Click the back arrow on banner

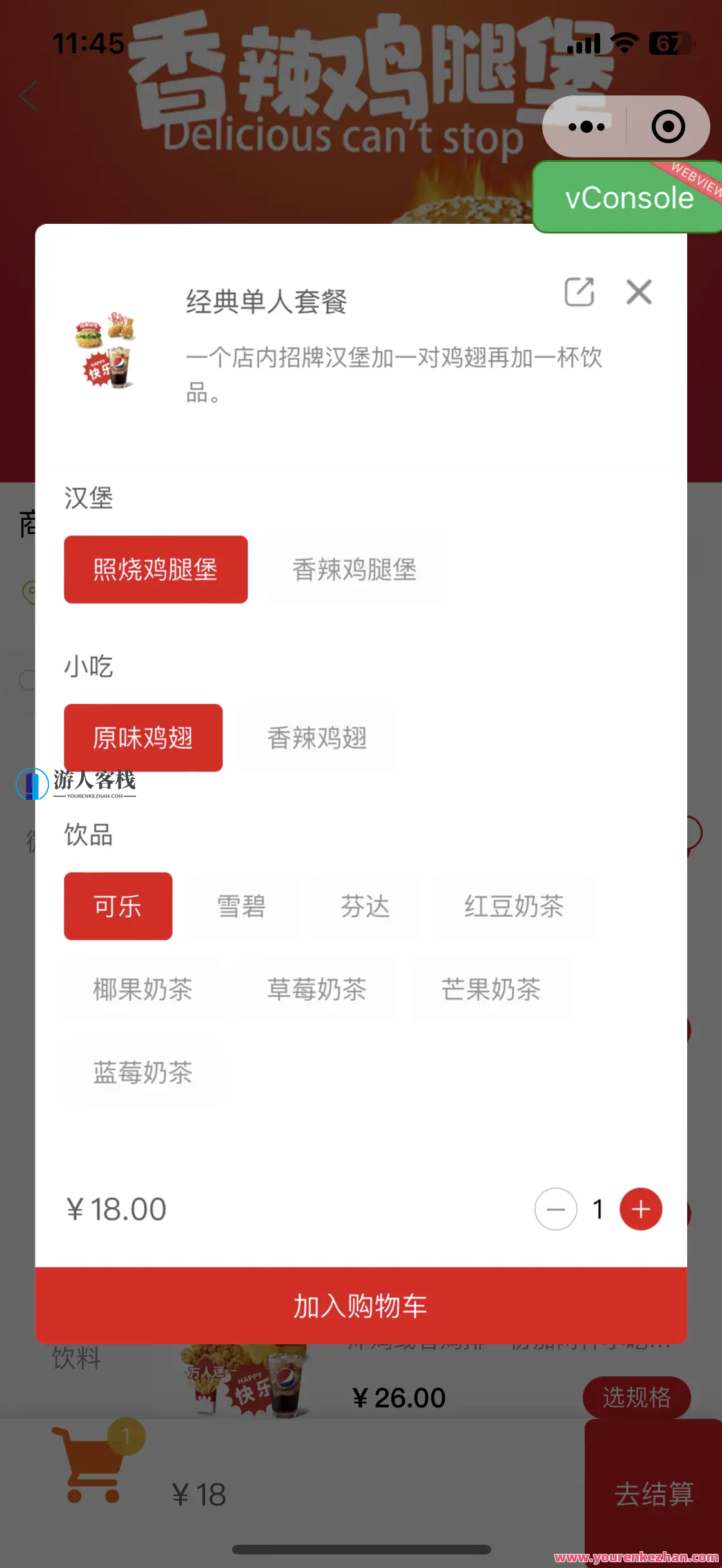click(27, 95)
